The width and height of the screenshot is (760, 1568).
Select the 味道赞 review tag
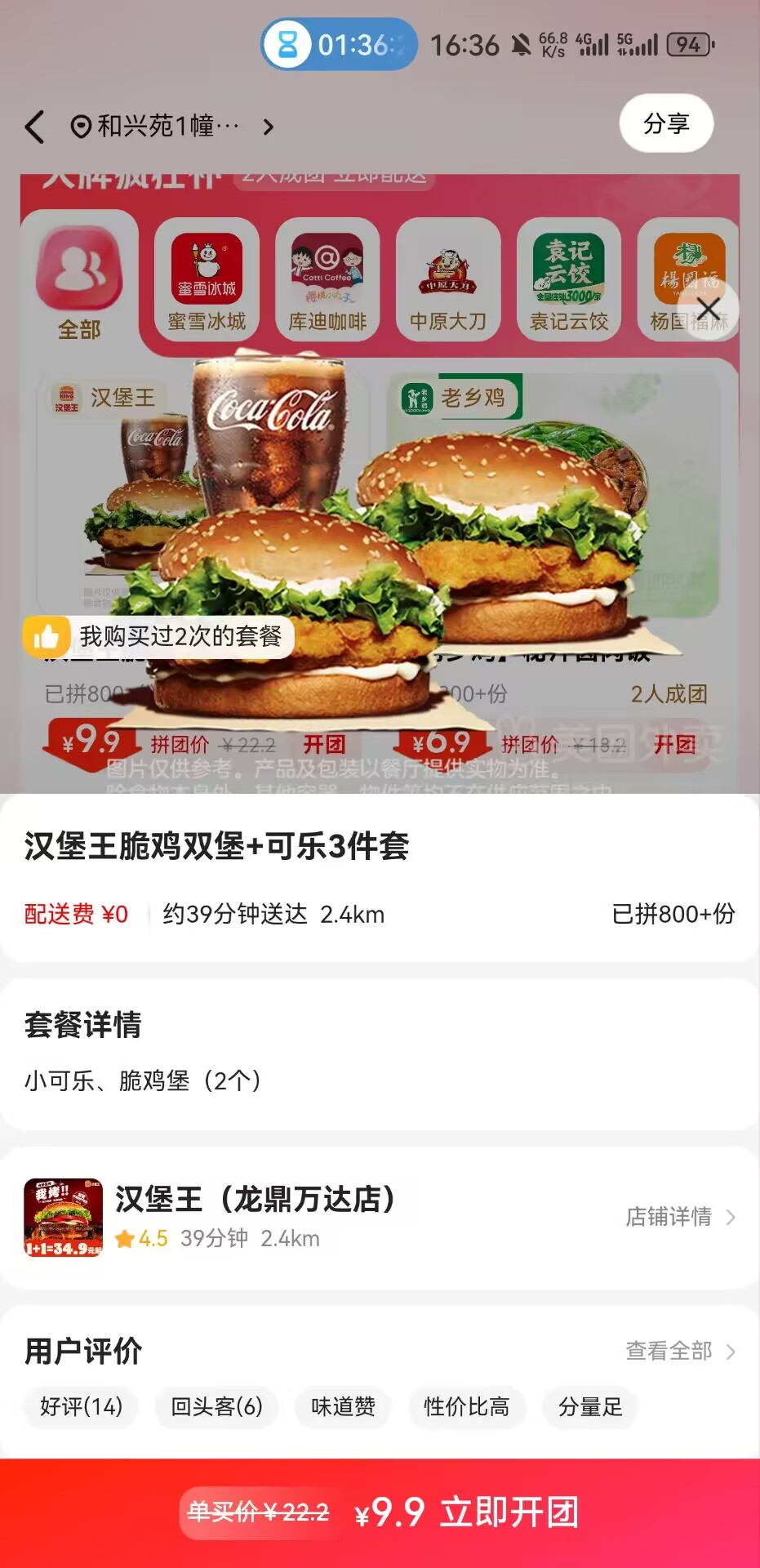tap(343, 1406)
